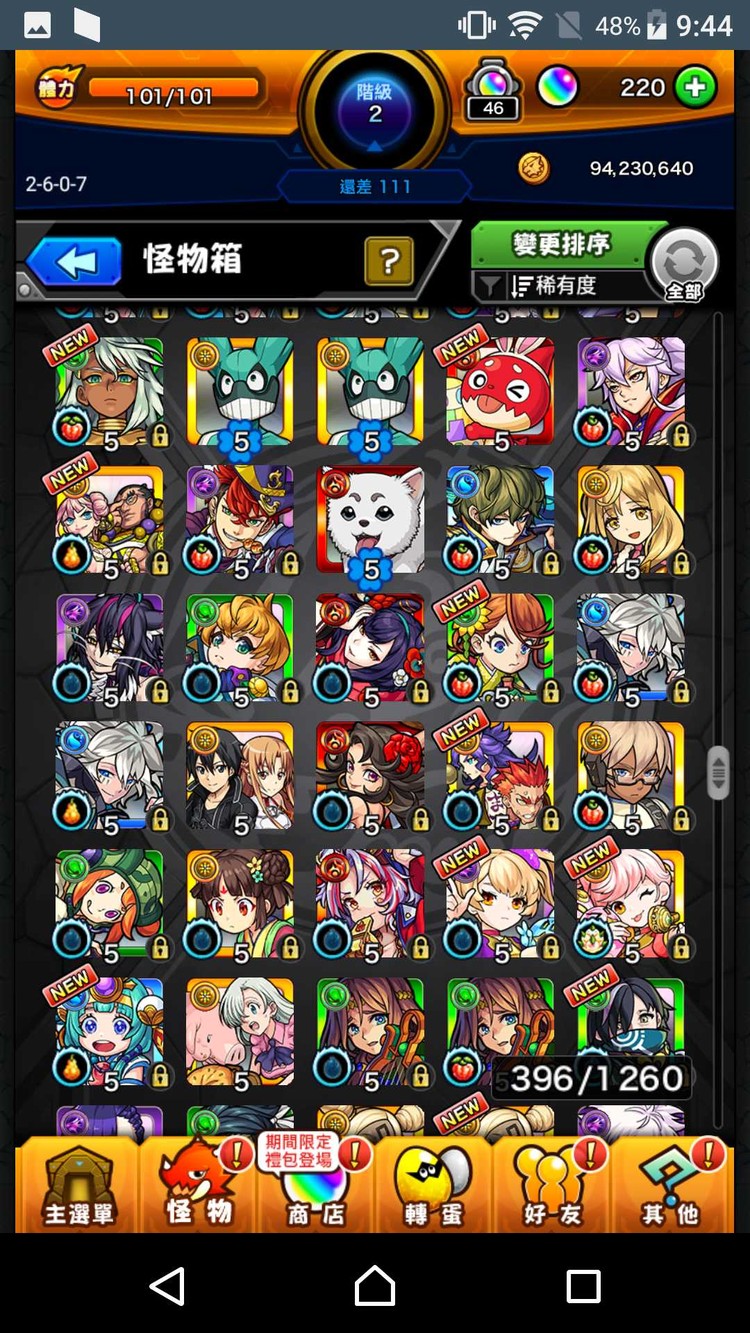Viewport: 750px width, 1333px height.
Task: Open the 好友 friends tab
Action: [x=552, y=1185]
